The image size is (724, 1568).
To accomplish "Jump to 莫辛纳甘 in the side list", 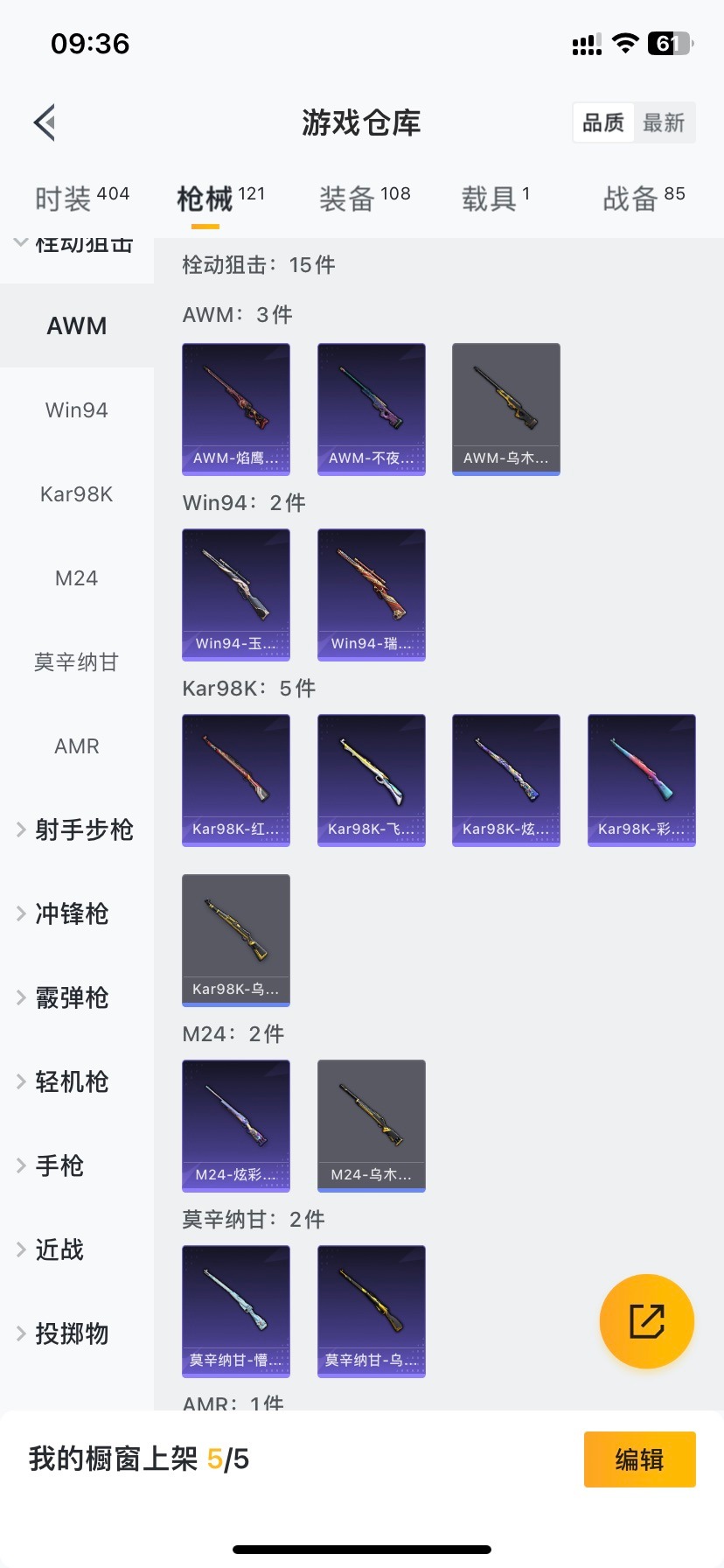I will tap(77, 662).
